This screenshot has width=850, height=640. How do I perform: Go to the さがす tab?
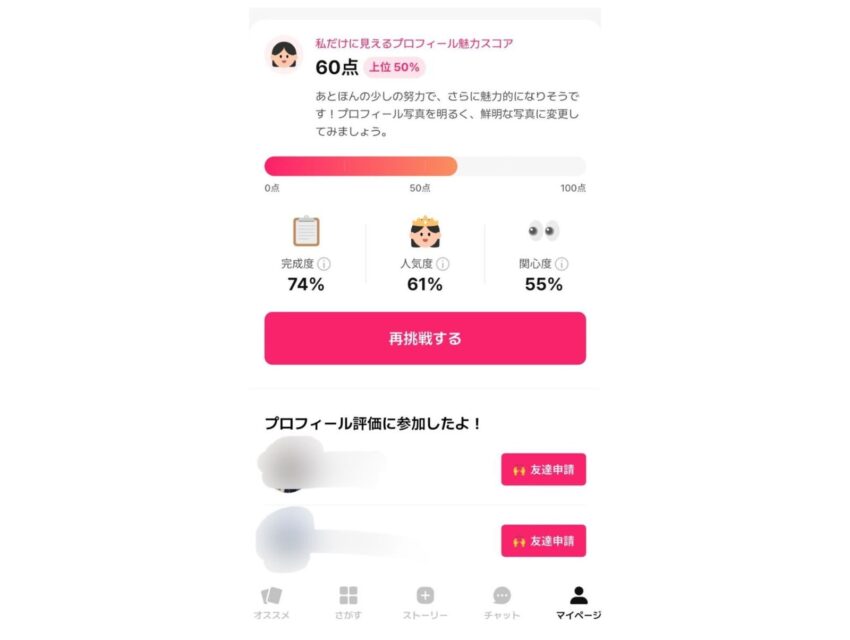(348, 603)
